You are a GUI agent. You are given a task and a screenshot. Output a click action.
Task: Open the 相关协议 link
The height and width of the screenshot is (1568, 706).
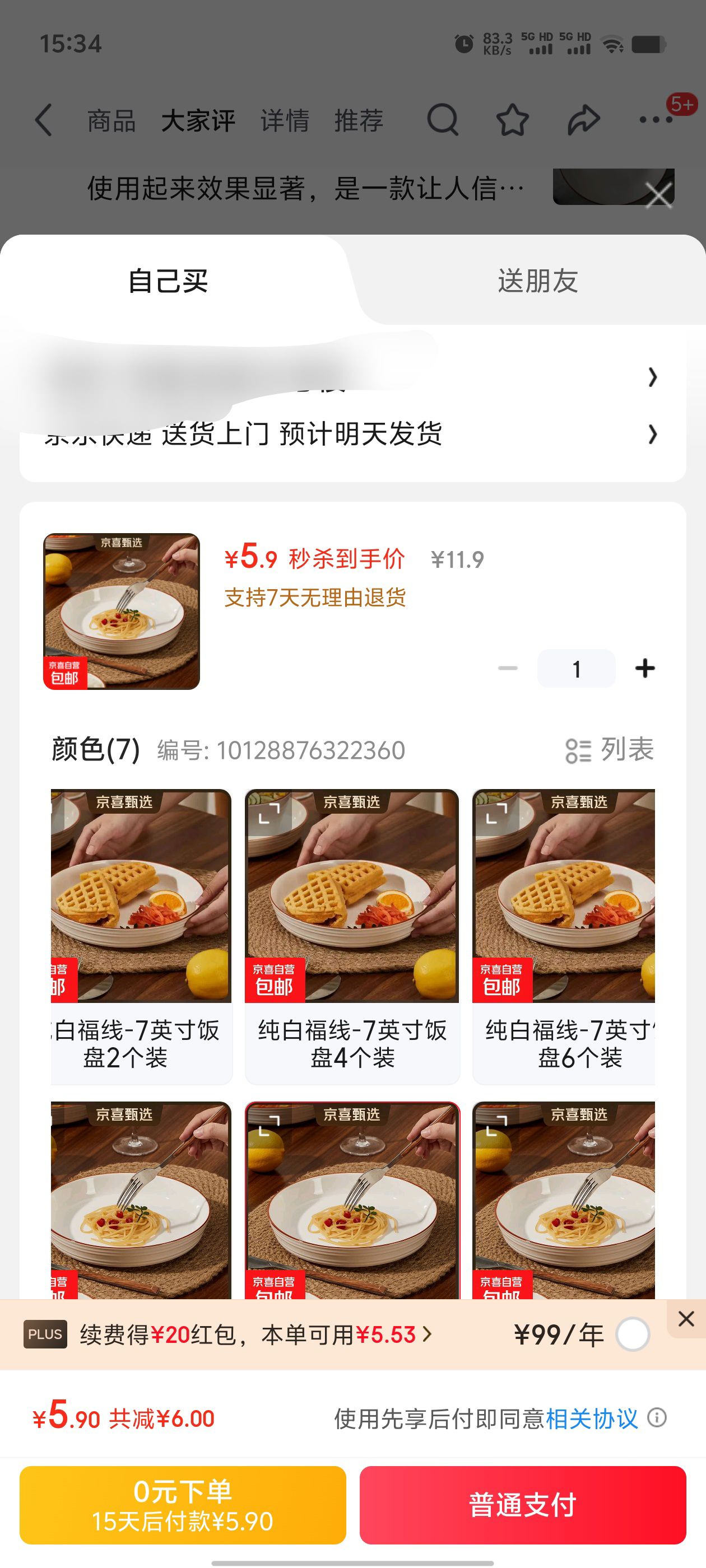[592, 1419]
